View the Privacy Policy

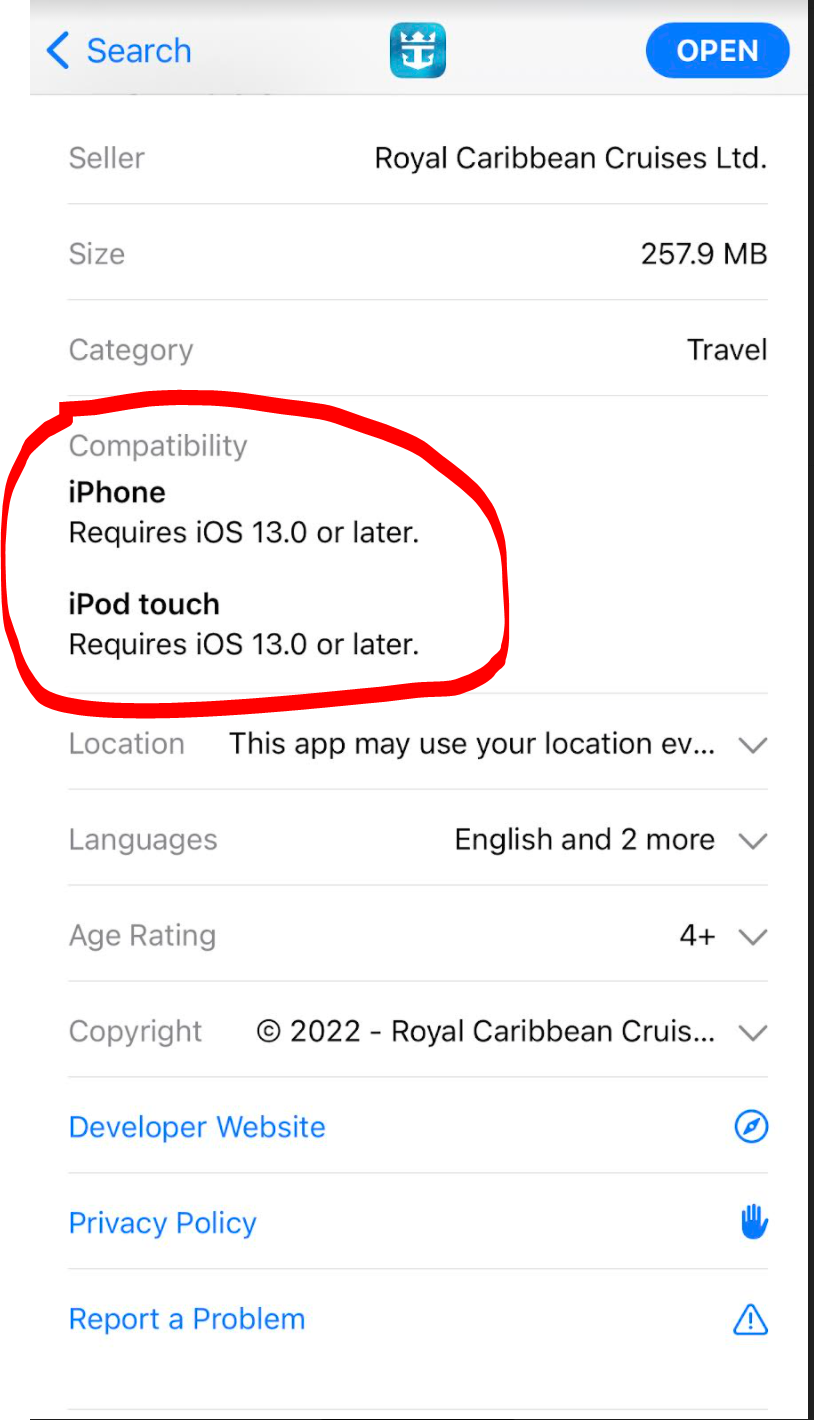[418, 1223]
